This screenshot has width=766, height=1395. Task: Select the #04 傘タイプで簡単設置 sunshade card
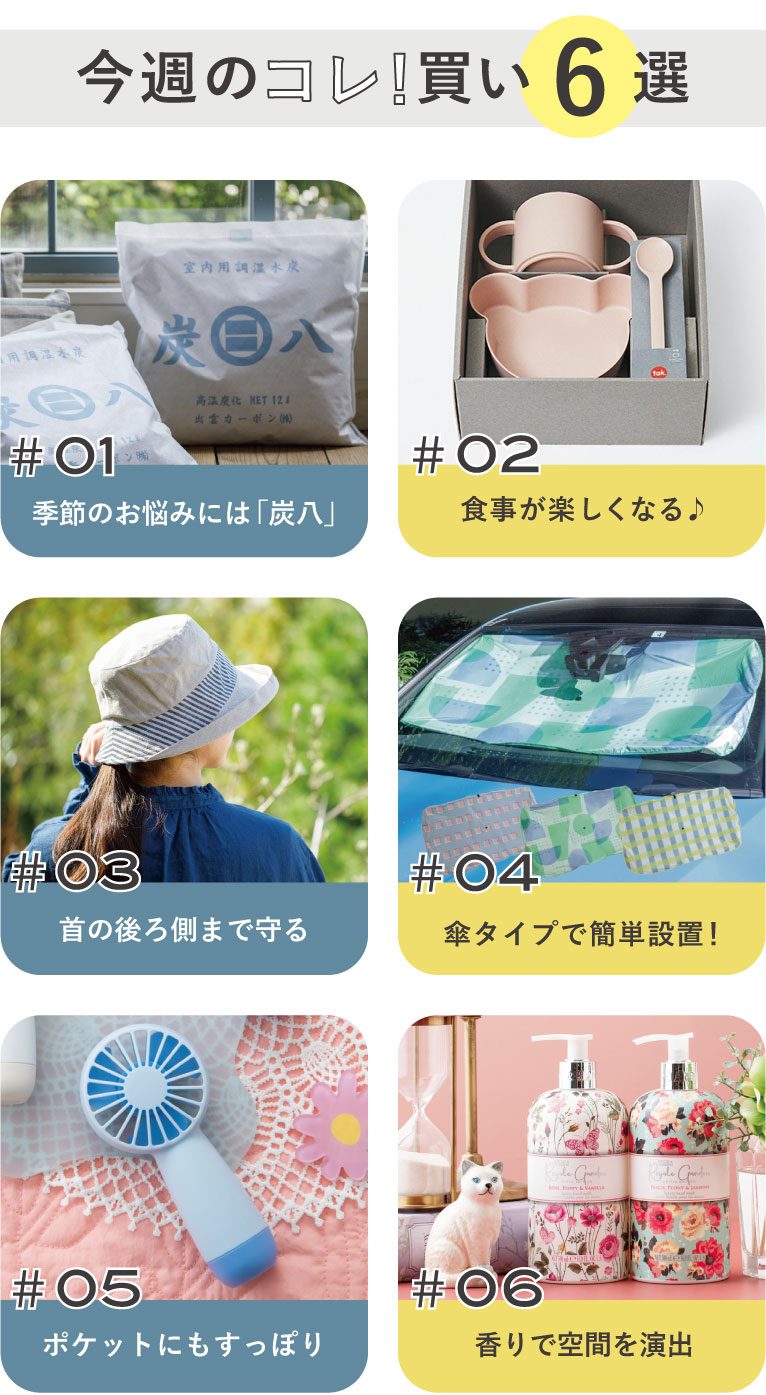pyautogui.click(x=582, y=785)
